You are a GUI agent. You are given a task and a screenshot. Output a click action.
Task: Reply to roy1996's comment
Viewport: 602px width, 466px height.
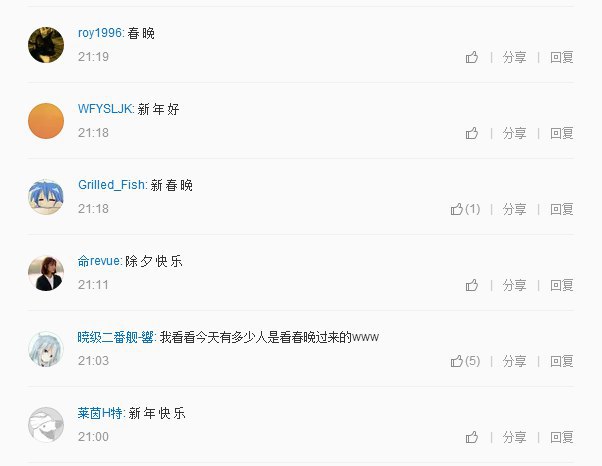pyautogui.click(x=562, y=57)
